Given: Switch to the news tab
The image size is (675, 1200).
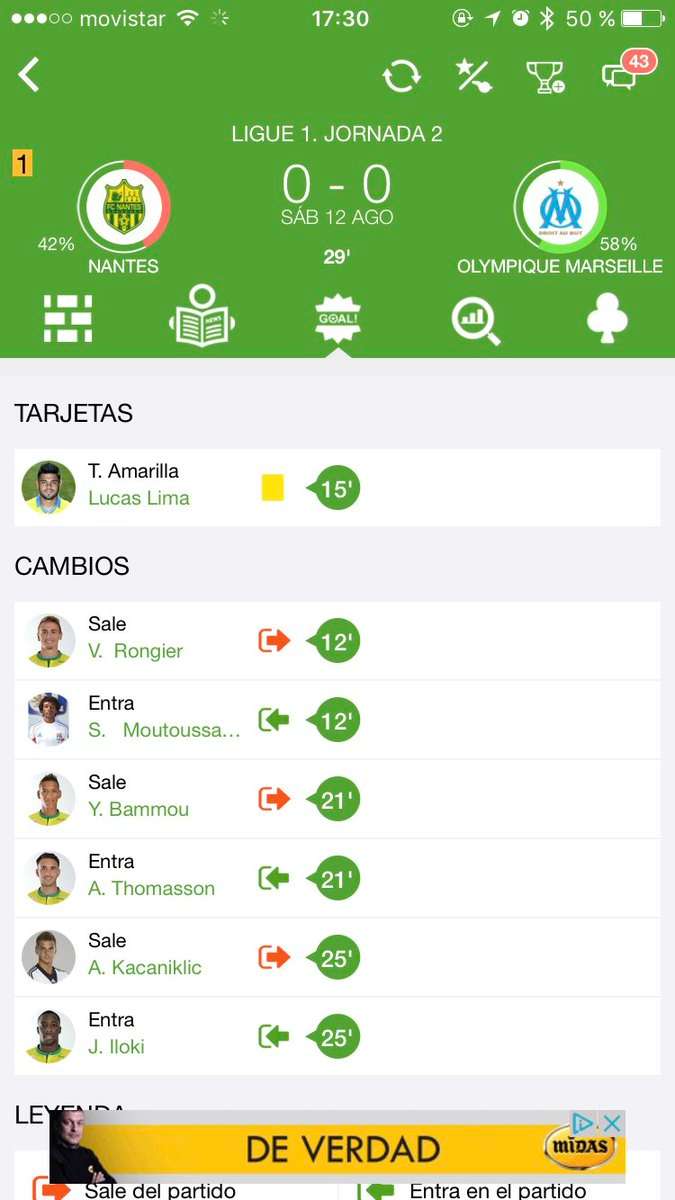Looking at the screenshot, I should point(202,317).
